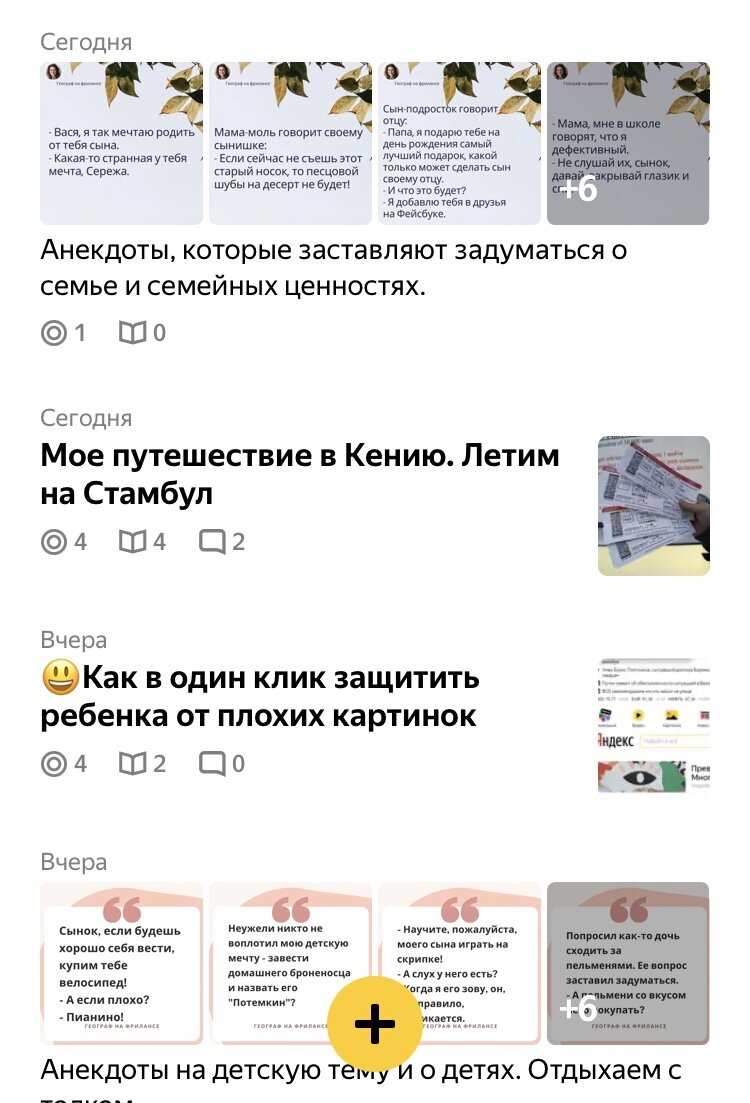Open the Vasya and Seryozha joke image
The width and height of the screenshot is (750, 1103).
pyautogui.click(x=121, y=143)
